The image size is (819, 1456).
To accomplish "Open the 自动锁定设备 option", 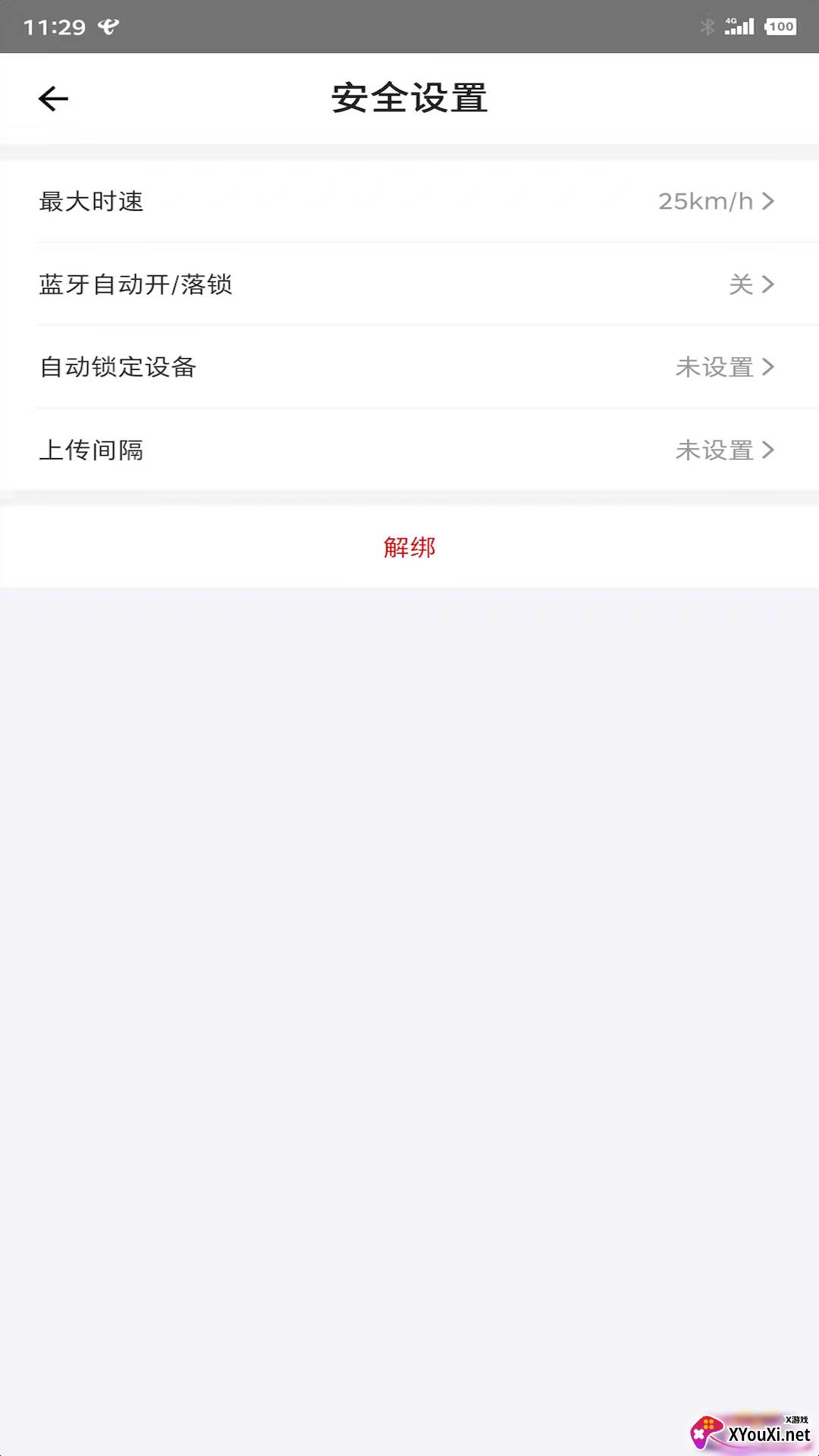I will click(x=409, y=367).
